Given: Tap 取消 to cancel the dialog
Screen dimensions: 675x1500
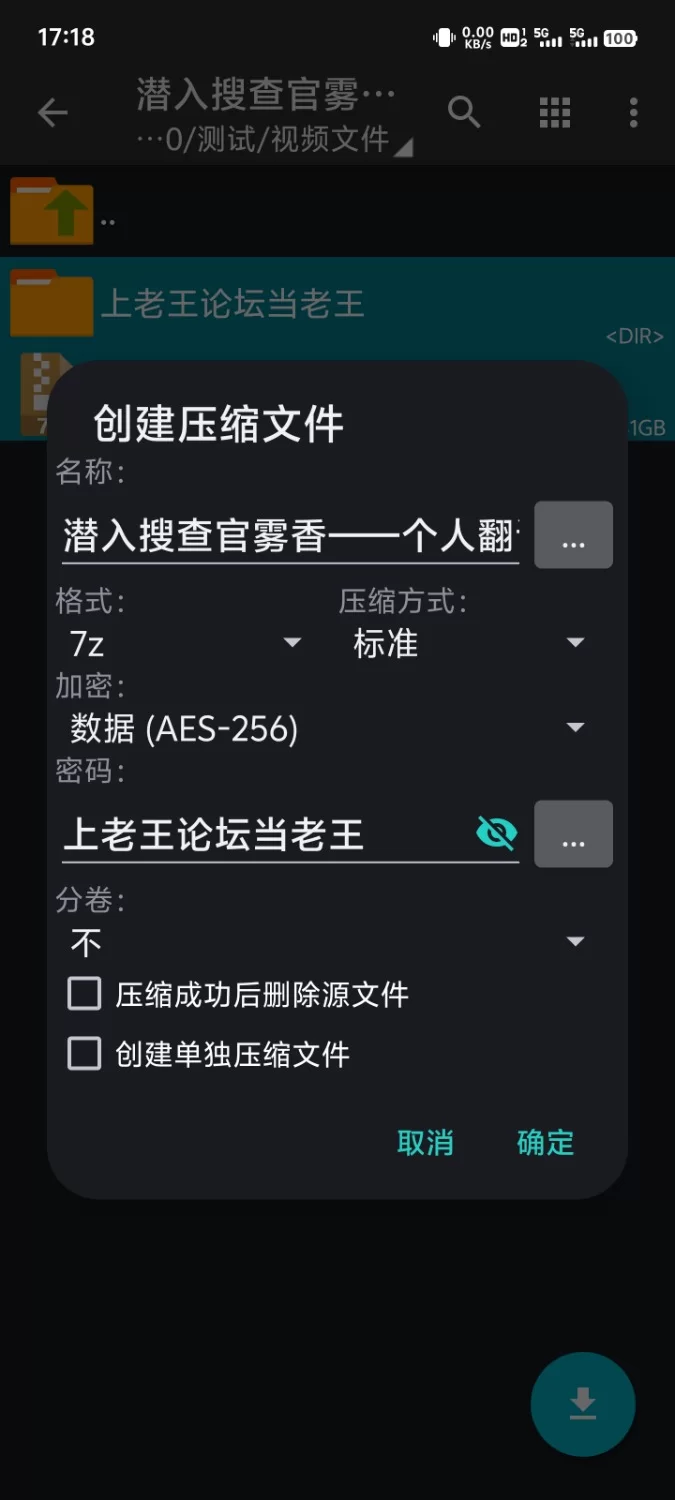Looking at the screenshot, I should [x=425, y=1143].
